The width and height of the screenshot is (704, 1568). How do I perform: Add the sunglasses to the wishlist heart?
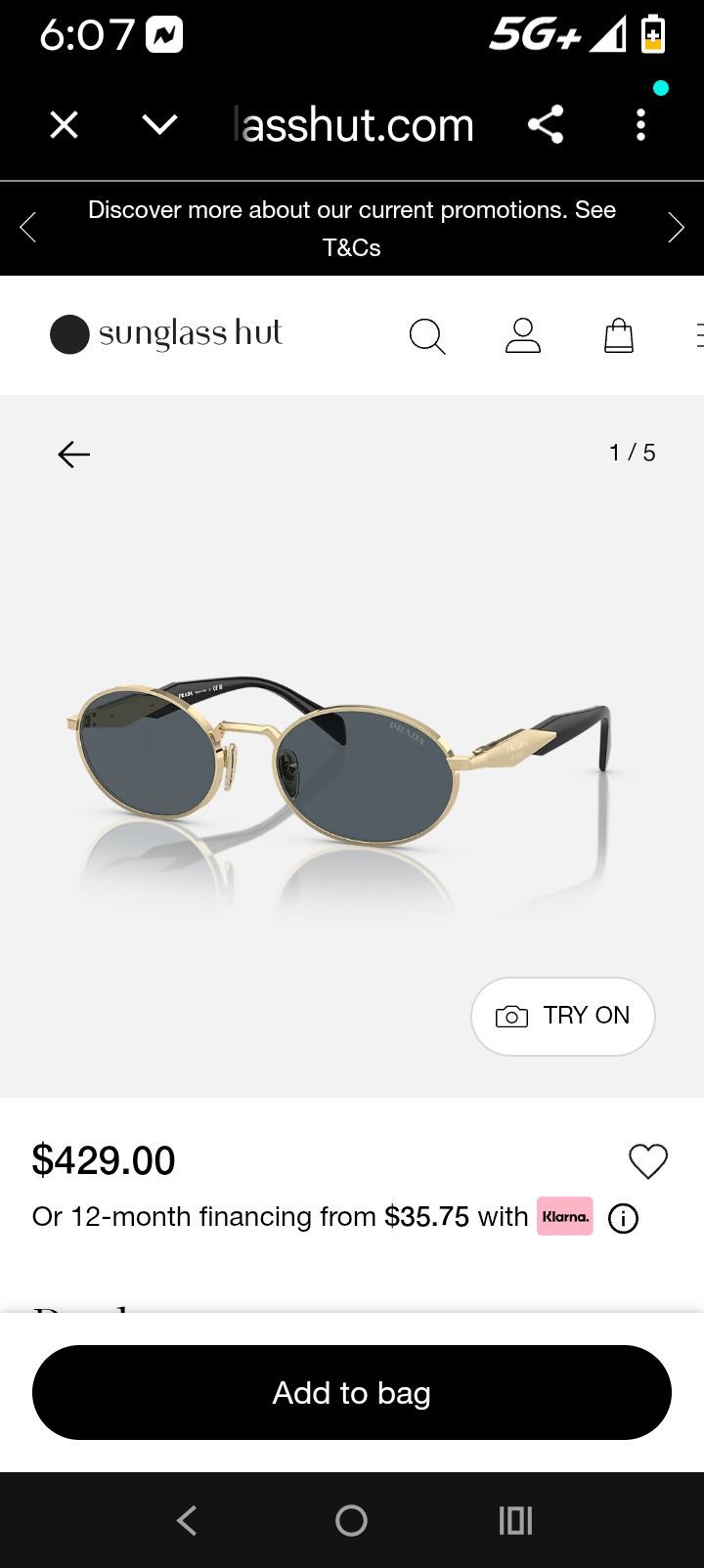click(647, 1161)
